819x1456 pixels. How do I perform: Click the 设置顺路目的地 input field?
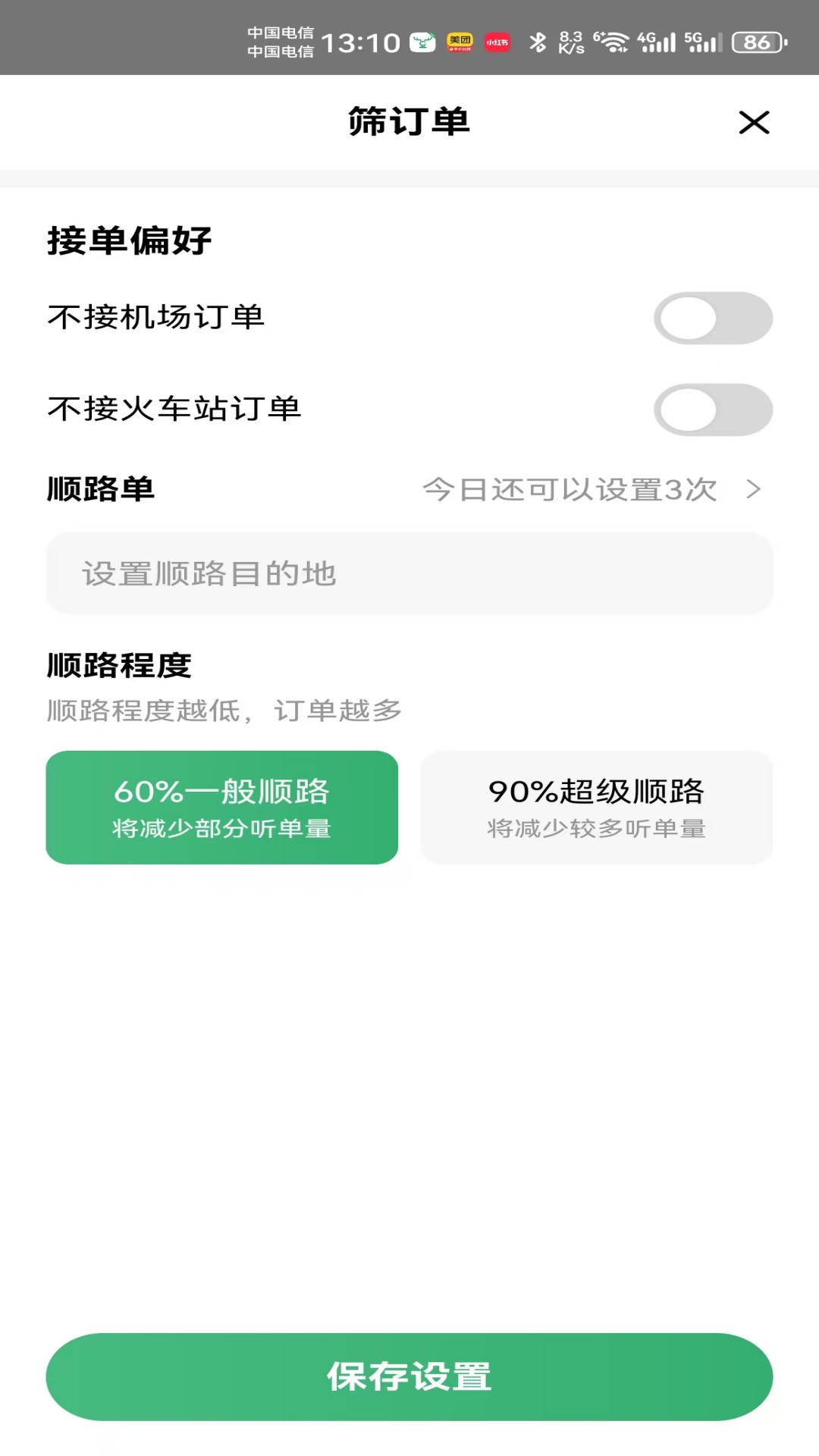pyautogui.click(x=409, y=574)
